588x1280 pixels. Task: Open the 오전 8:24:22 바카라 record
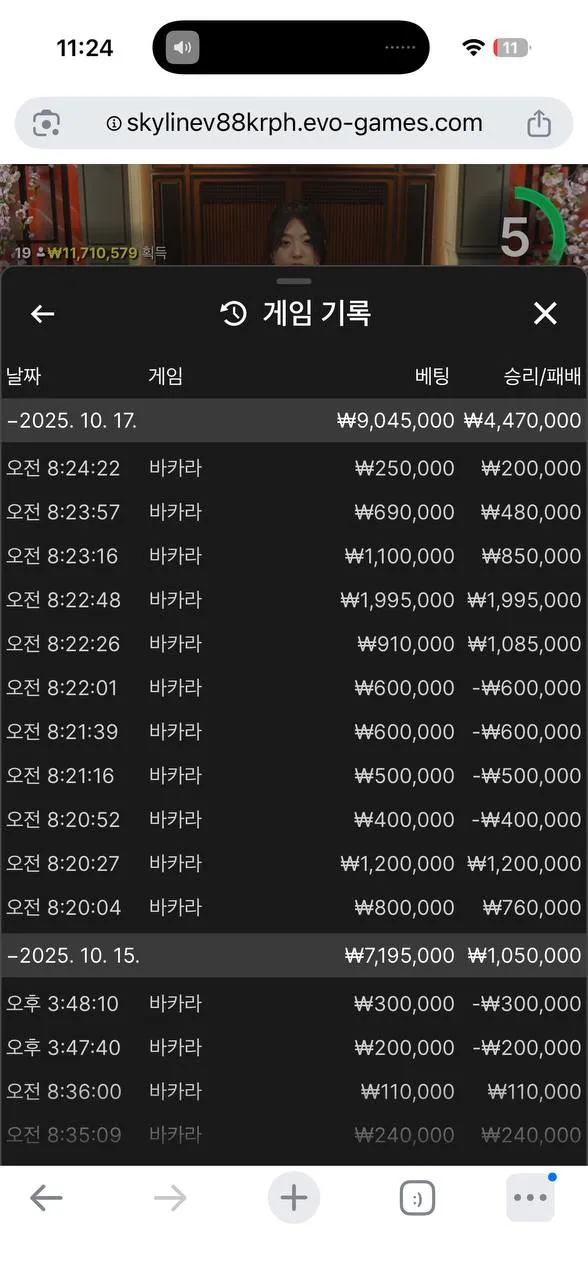coord(294,468)
